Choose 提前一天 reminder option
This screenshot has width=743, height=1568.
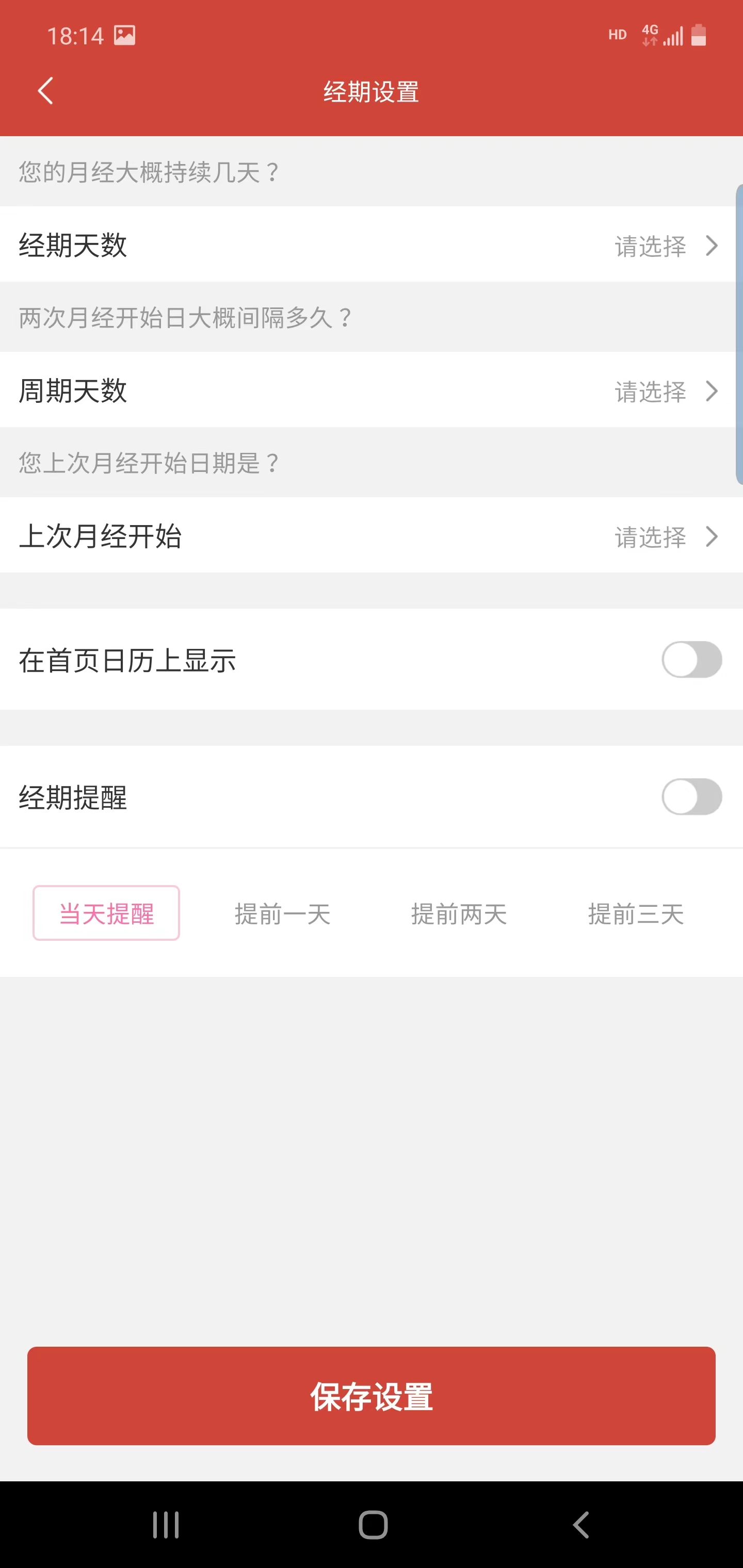point(282,913)
